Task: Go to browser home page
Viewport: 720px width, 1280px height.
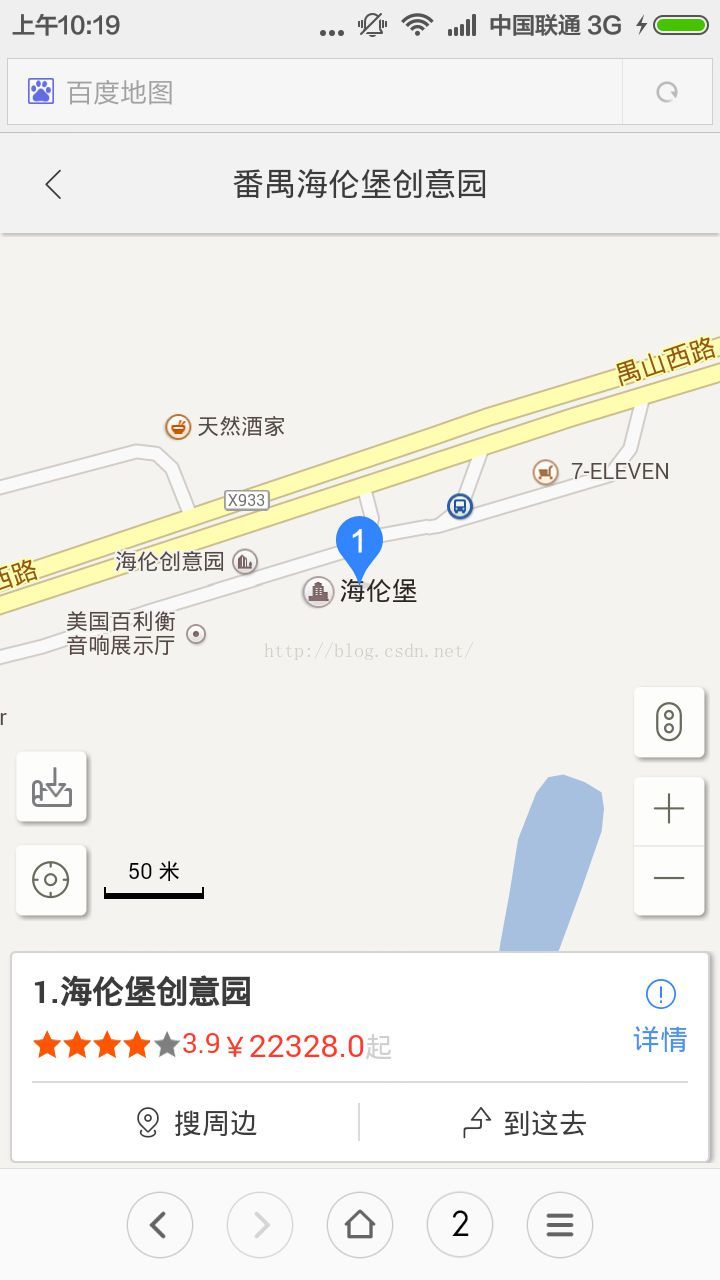Action: click(359, 1224)
